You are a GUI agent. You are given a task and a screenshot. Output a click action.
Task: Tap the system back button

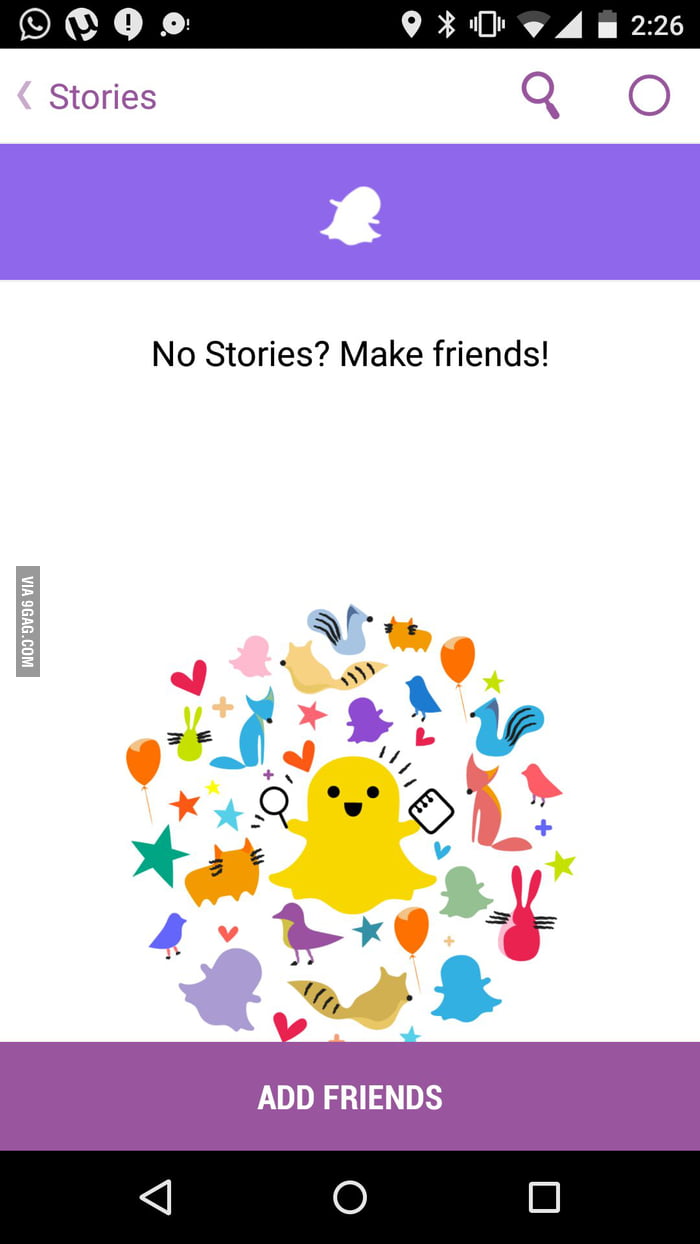click(x=156, y=1197)
